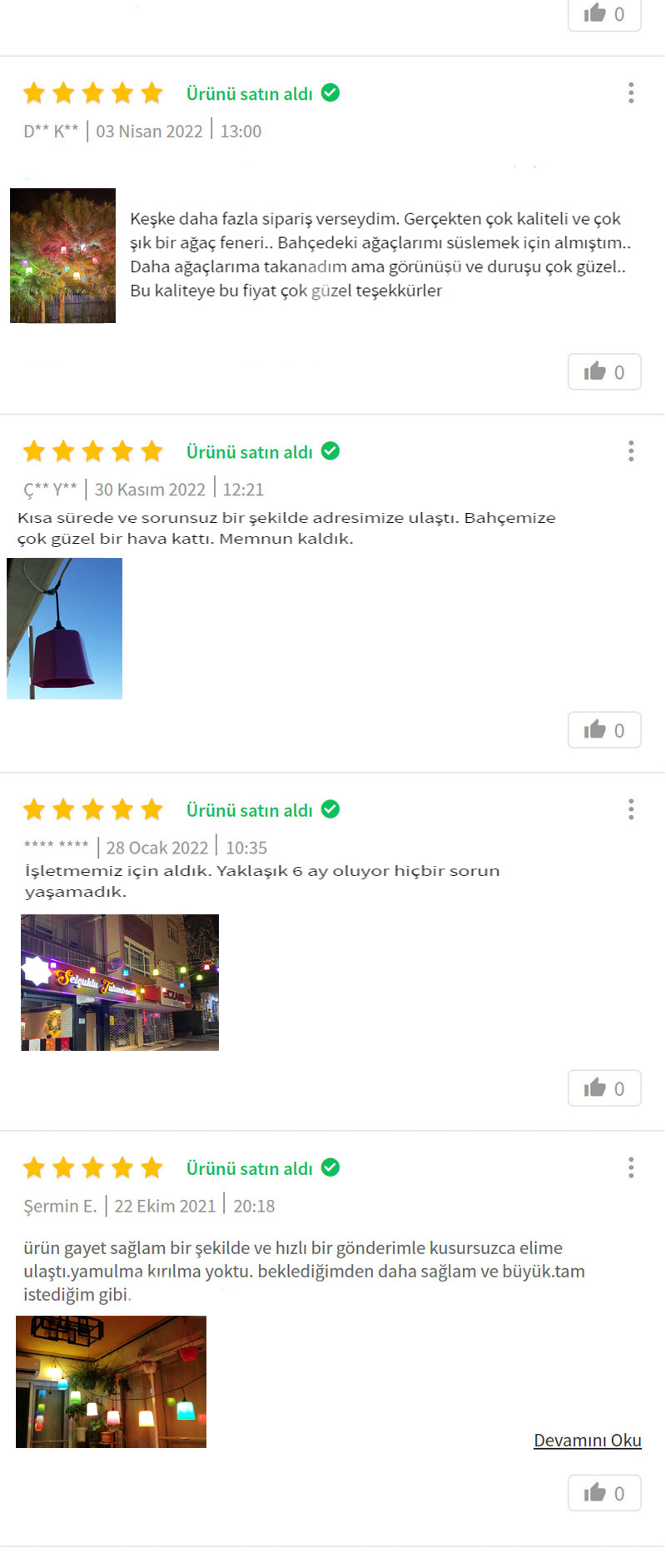Open overflow menu on Ç** Y**'s review
This screenshot has height=1568, width=666.
coord(631,450)
